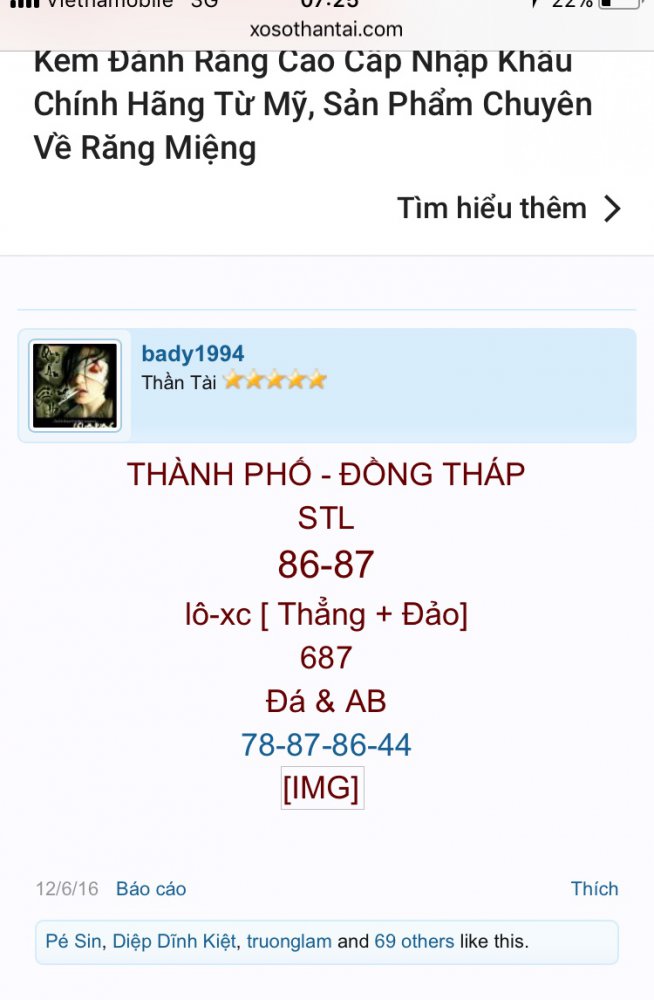
Task: Open the bady1994 username link
Action: [x=193, y=353]
